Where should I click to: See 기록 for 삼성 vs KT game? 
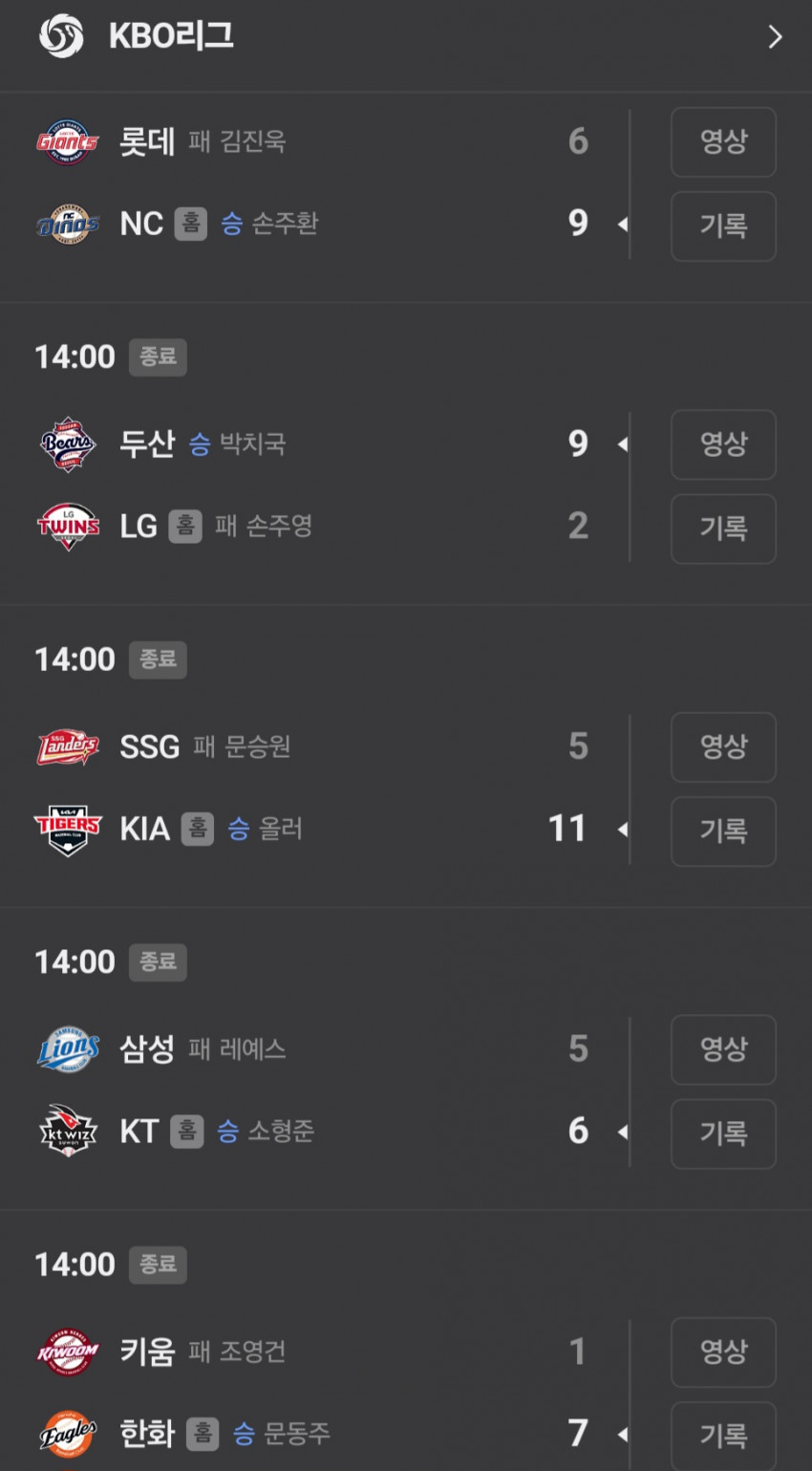coord(723,1134)
